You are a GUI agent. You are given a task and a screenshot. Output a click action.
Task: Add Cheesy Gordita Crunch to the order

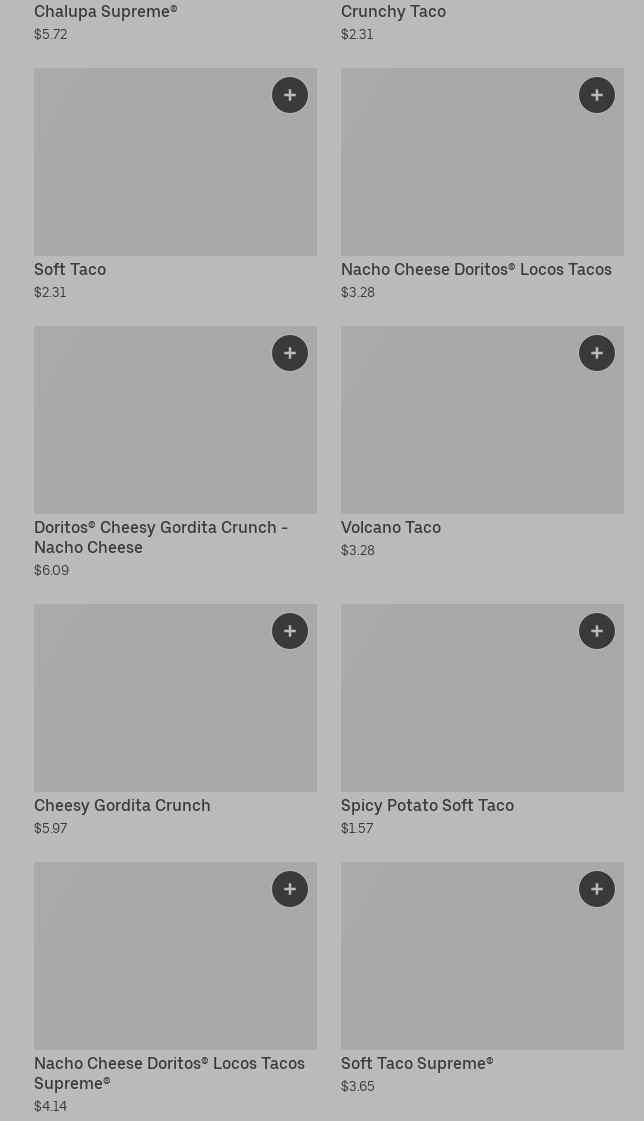click(290, 631)
